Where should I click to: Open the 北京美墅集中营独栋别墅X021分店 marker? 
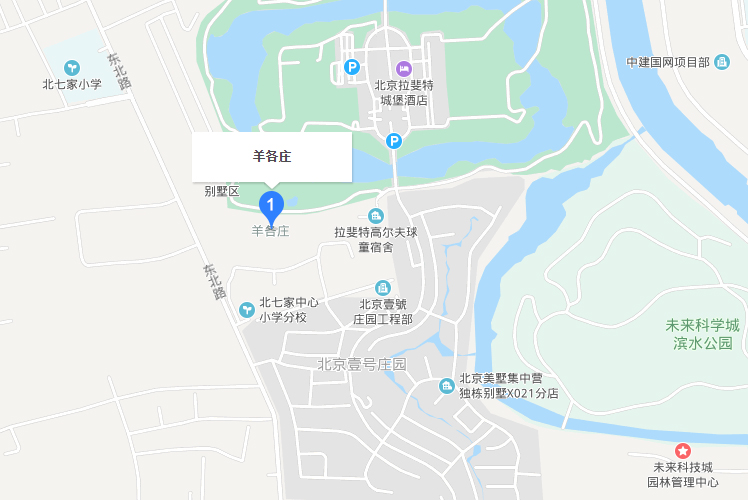[x=447, y=386]
